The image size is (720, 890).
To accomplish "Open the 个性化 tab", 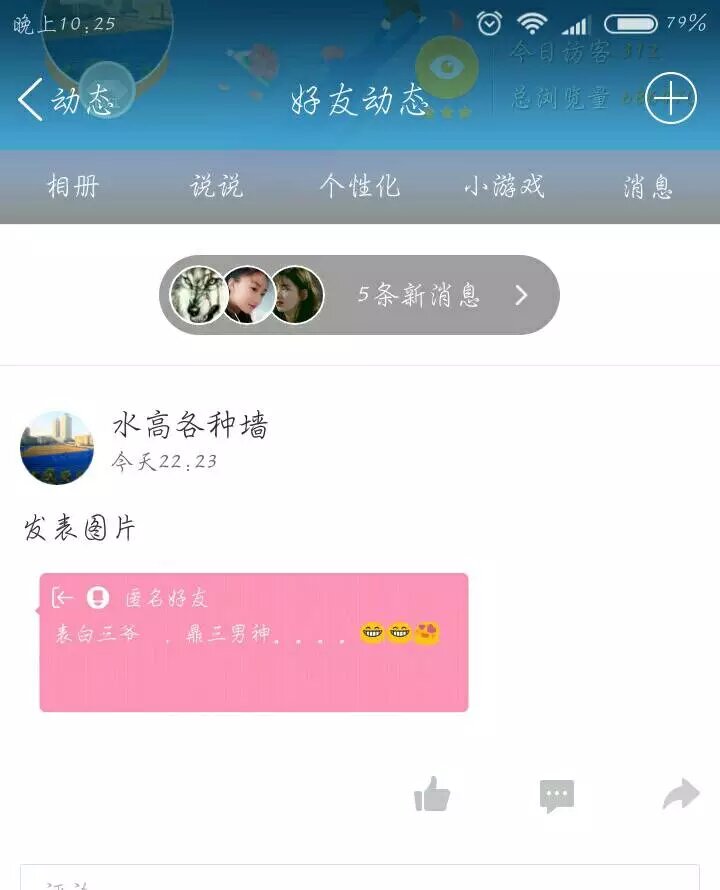I will point(360,186).
